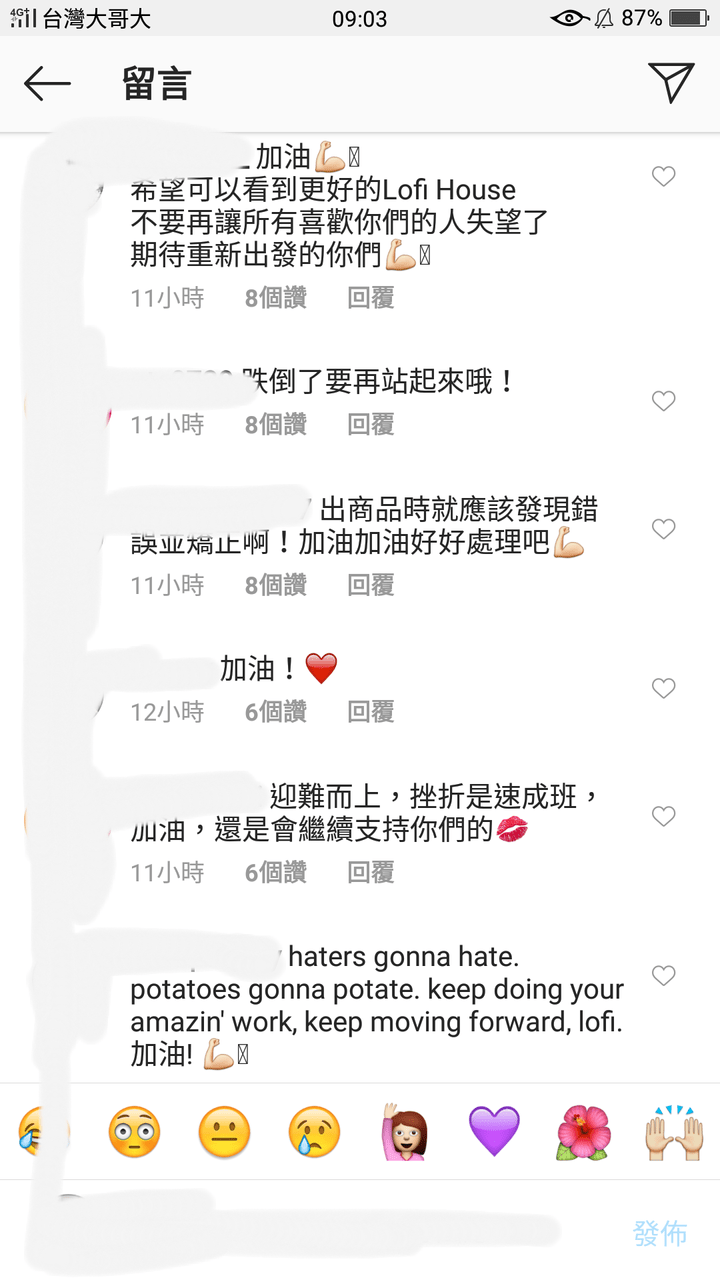Like the comment 跌倒了要再站起來哦
This screenshot has width=720, height=1280.
(663, 402)
